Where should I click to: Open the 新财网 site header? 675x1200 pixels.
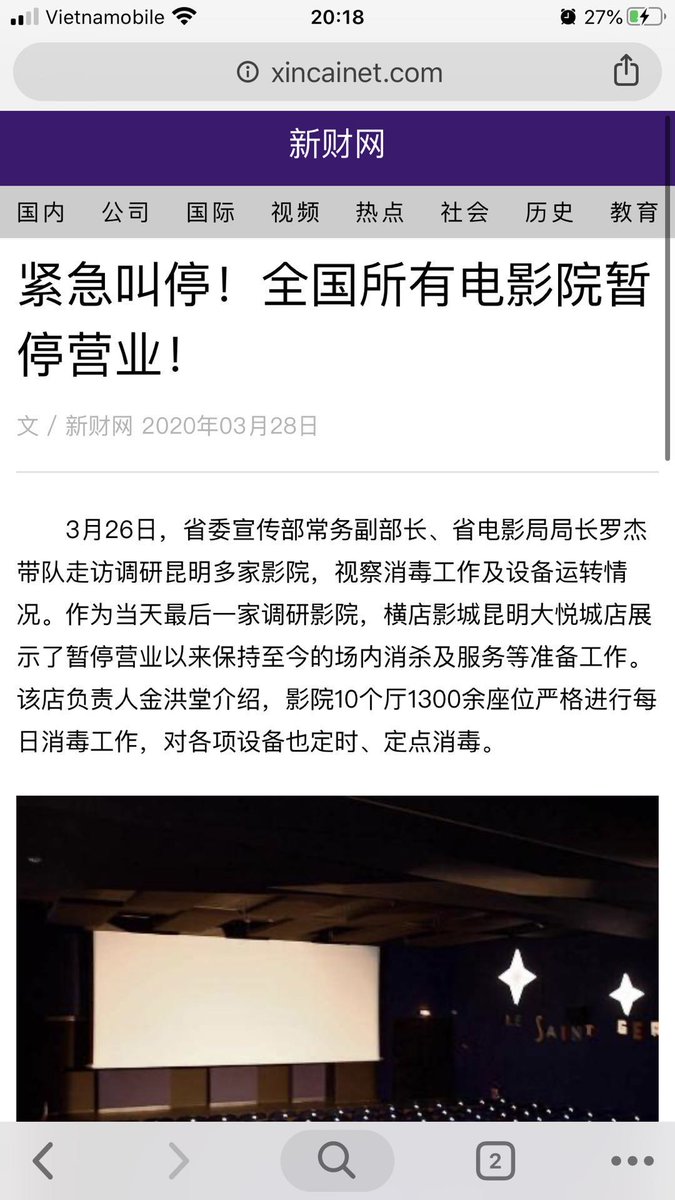pyautogui.click(x=337, y=145)
